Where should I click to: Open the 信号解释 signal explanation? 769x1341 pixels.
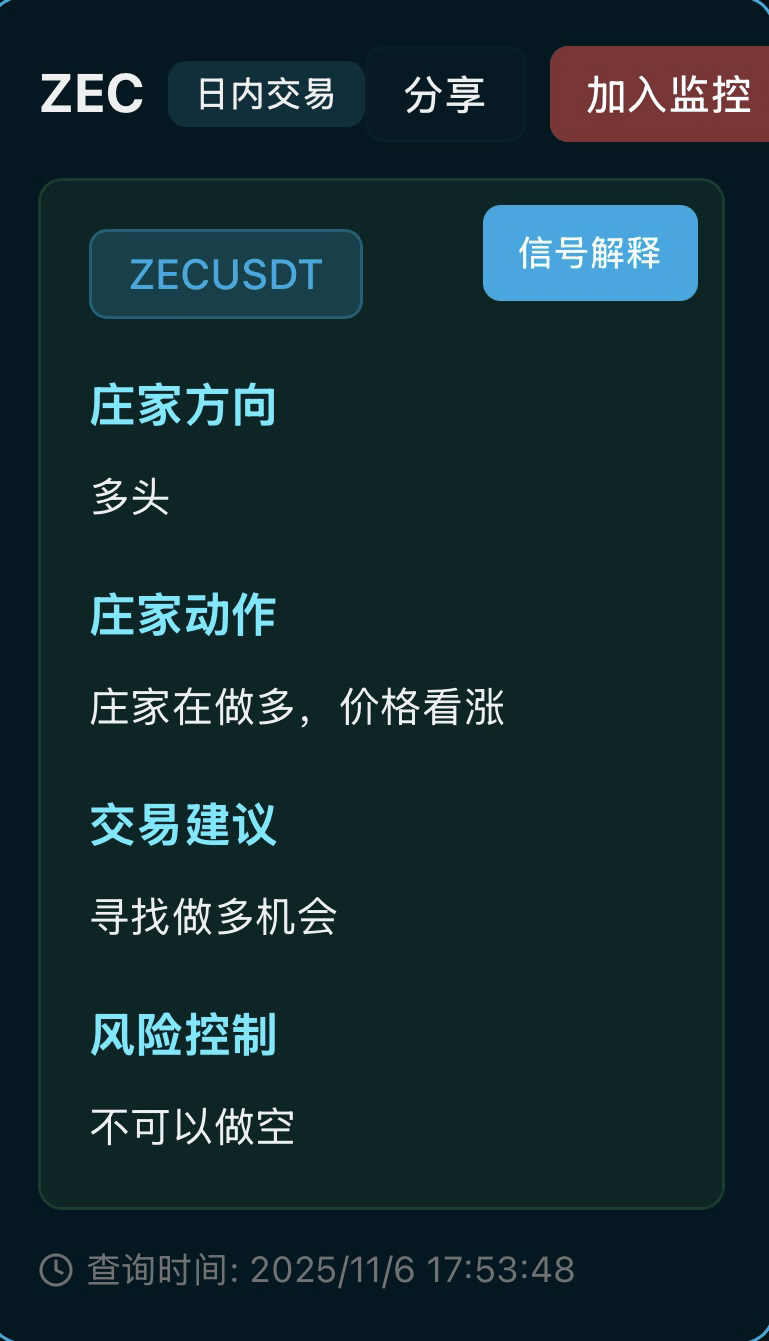tap(590, 253)
